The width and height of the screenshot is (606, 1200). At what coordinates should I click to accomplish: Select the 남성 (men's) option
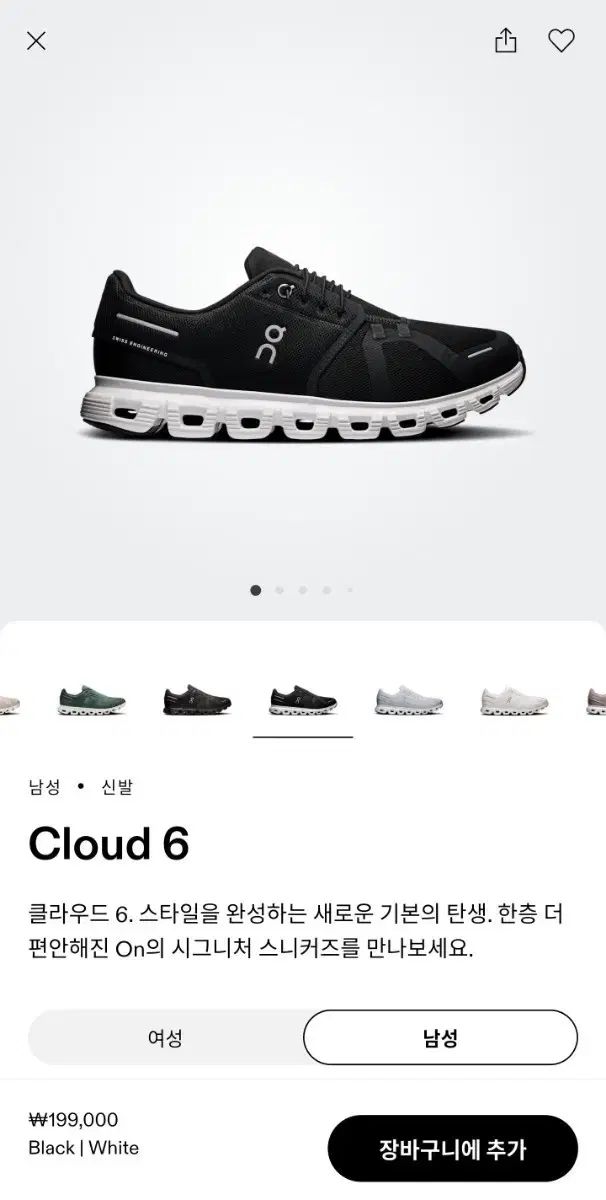pyautogui.click(x=440, y=1038)
